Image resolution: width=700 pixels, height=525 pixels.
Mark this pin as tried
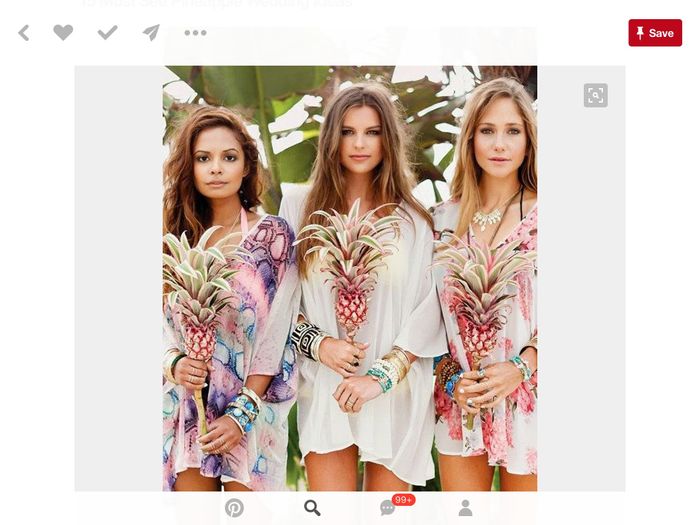coord(107,33)
